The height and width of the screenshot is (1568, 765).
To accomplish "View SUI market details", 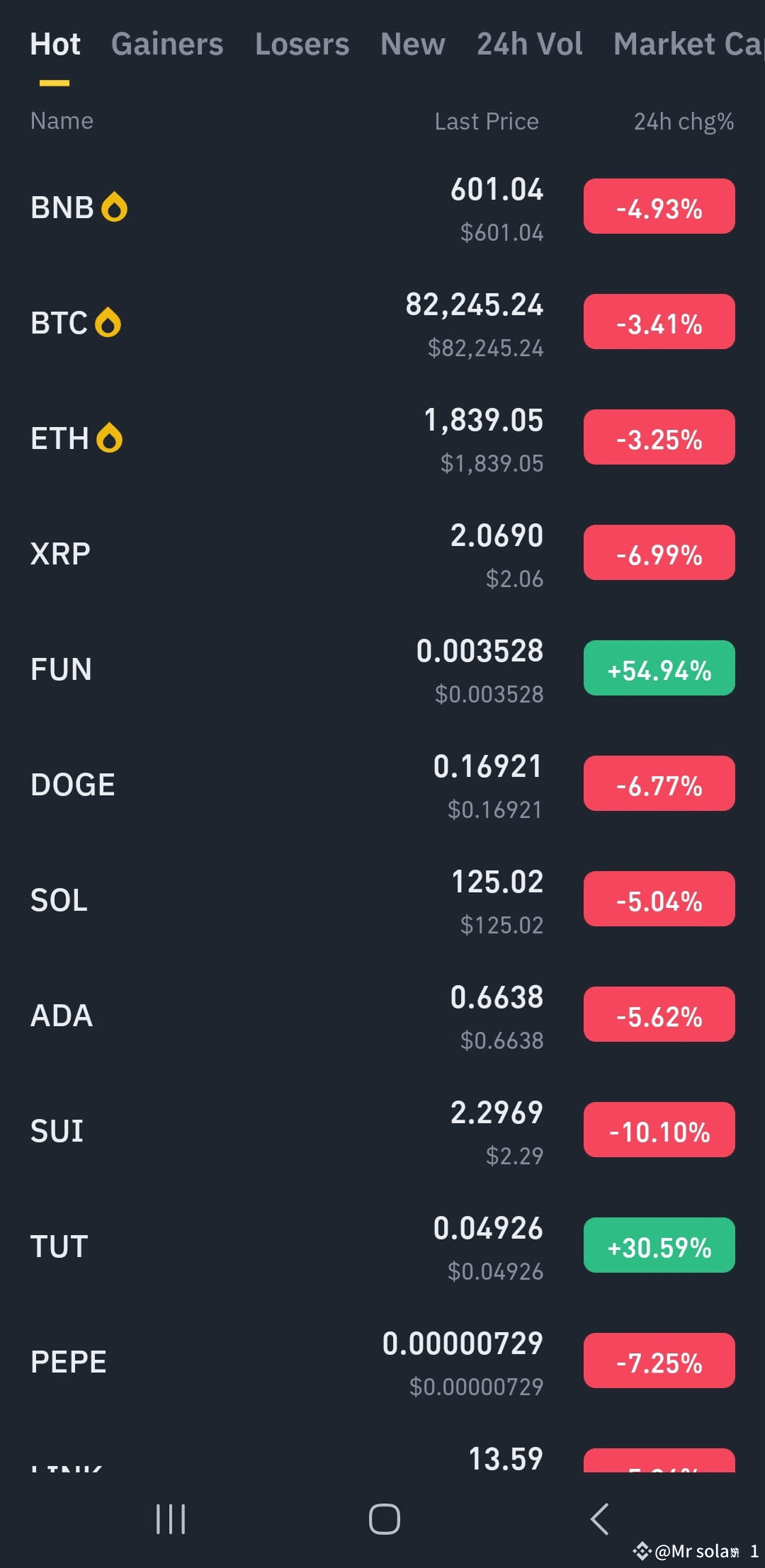I will [382, 1132].
